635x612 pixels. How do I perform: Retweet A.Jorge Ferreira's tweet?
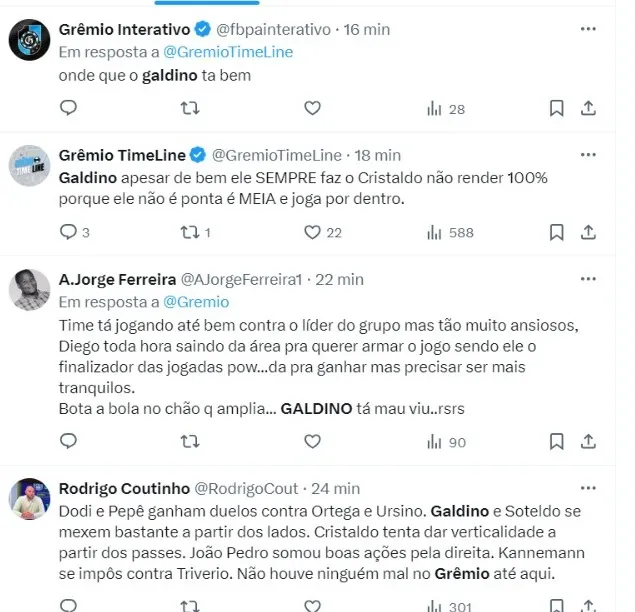190,441
